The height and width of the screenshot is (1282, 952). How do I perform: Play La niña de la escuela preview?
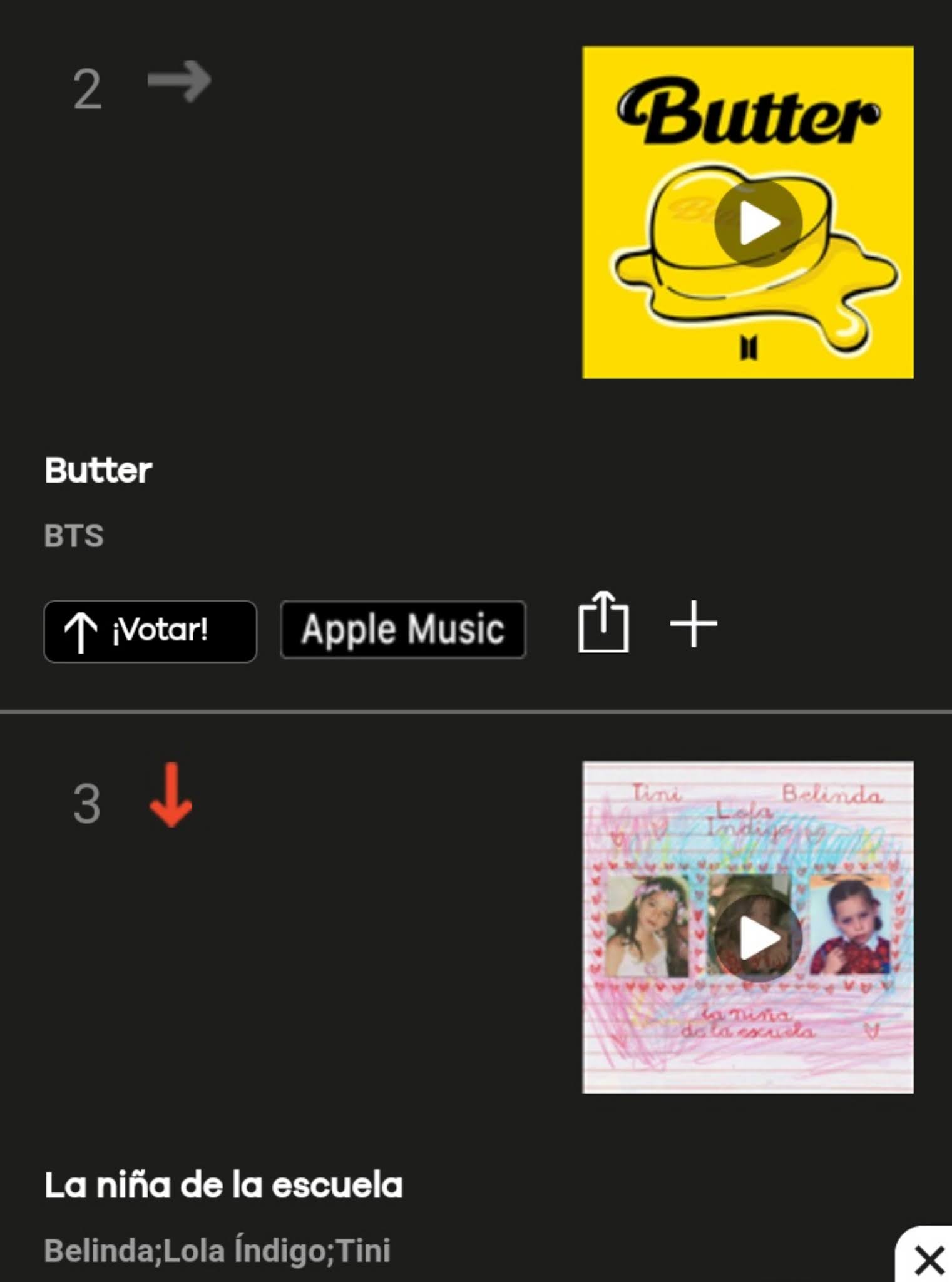pos(758,937)
